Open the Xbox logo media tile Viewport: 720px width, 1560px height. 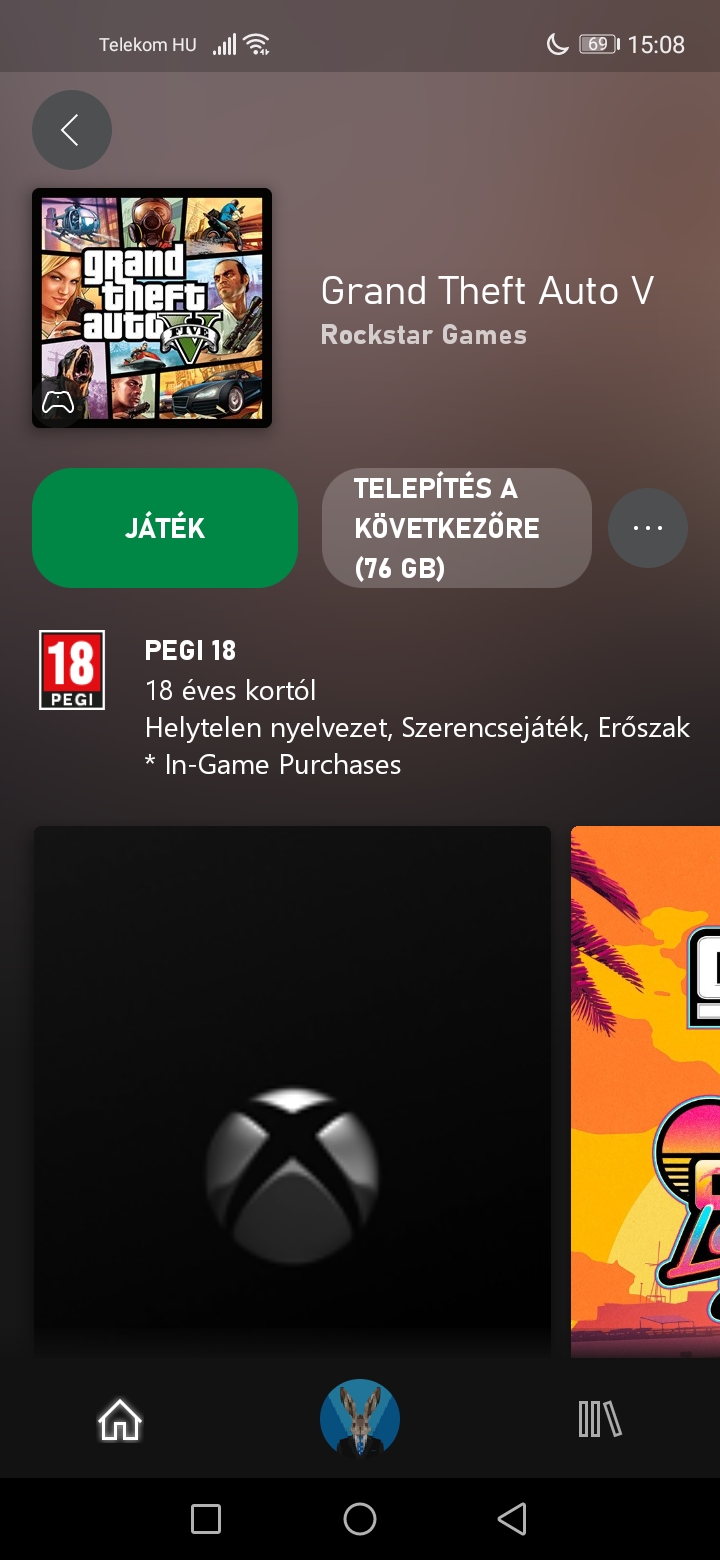click(292, 1090)
